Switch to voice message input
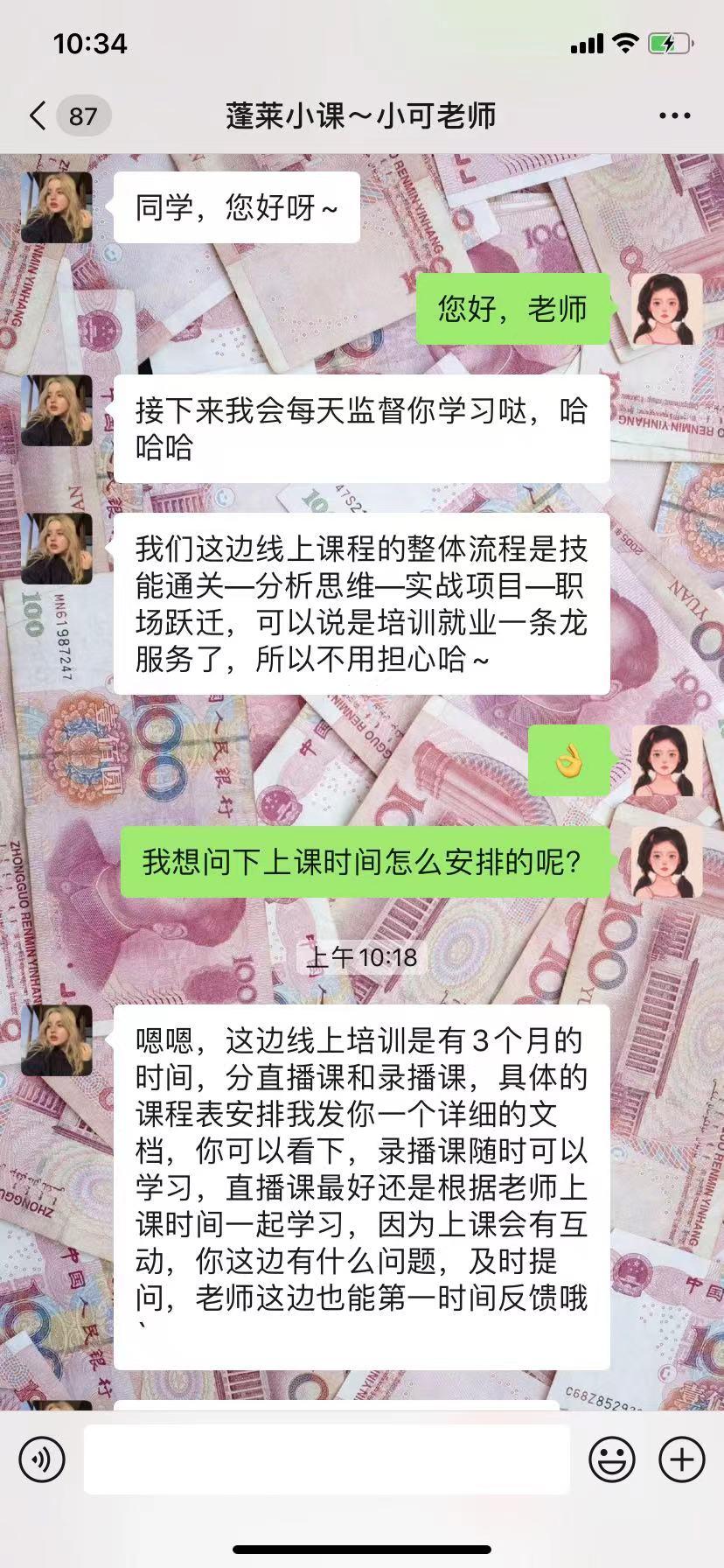Viewport: 724px width, 1568px height. (42, 1459)
